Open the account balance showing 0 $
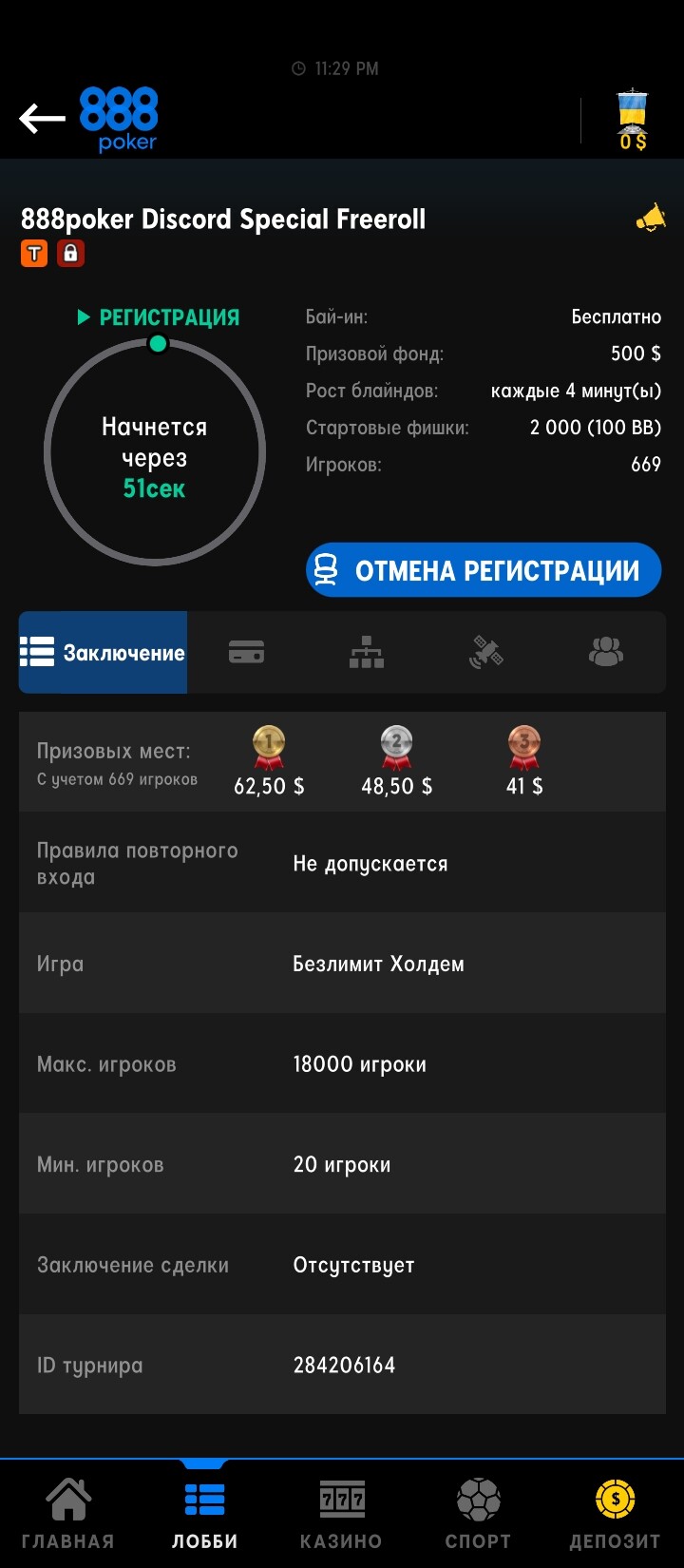 coord(633,122)
